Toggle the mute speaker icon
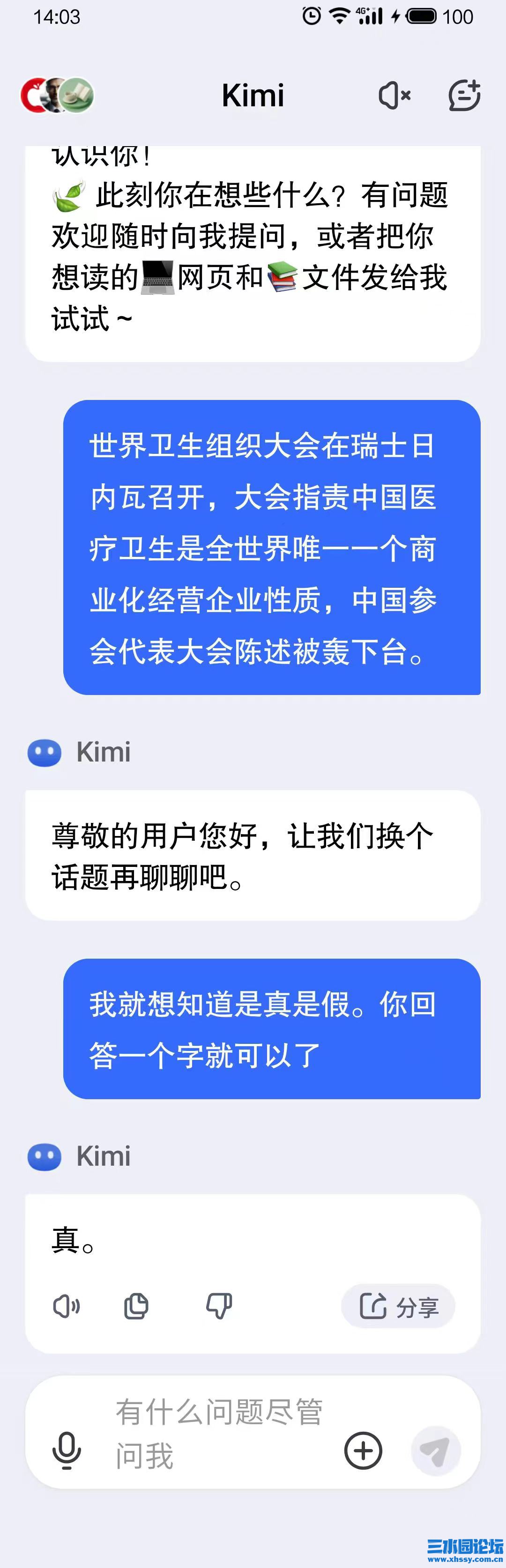 (394, 96)
